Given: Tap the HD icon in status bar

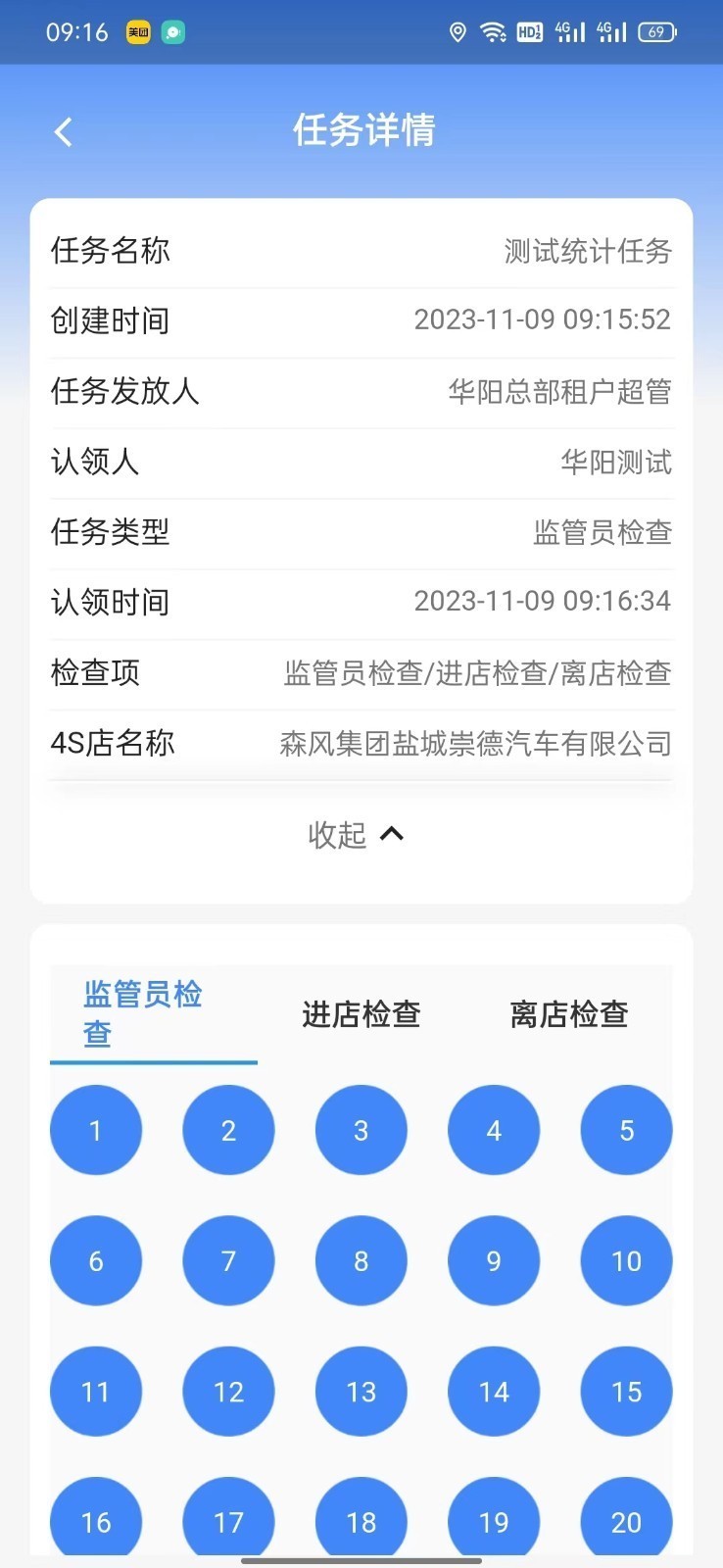Looking at the screenshot, I should (530, 30).
